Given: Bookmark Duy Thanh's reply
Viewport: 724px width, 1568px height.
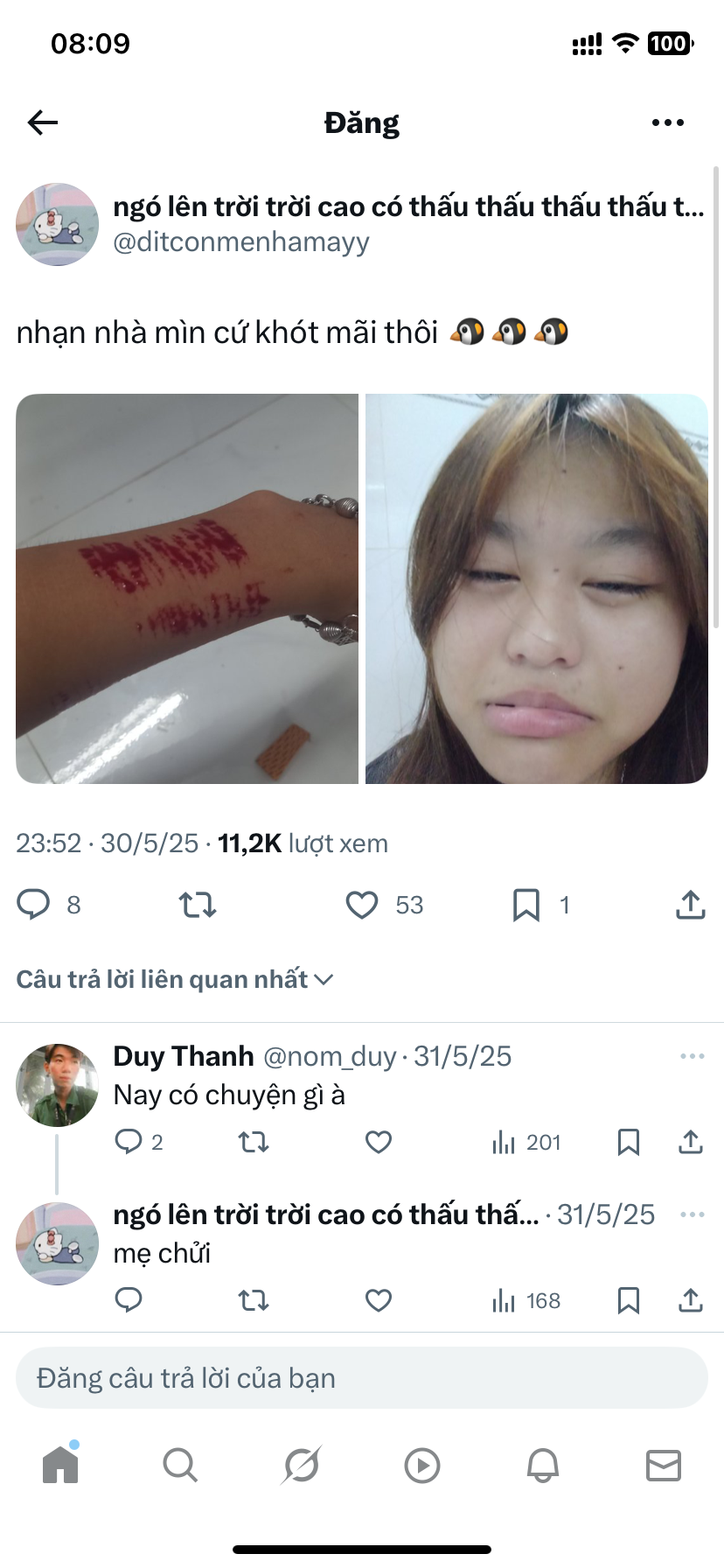Looking at the screenshot, I should pyautogui.click(x=628, y=1142).
